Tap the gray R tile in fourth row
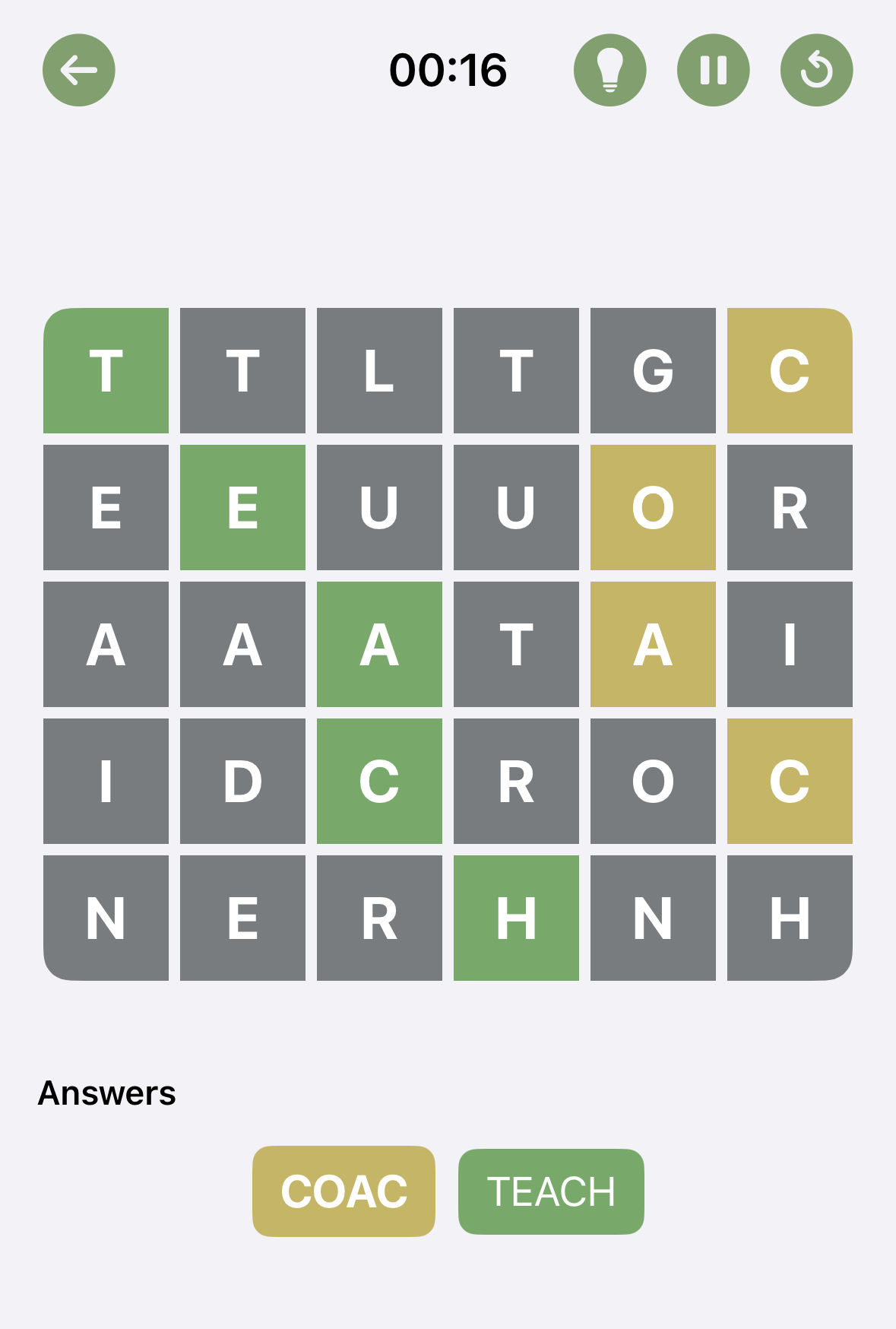The width and height of the screenshot is (896, 1329). [517, 781]
